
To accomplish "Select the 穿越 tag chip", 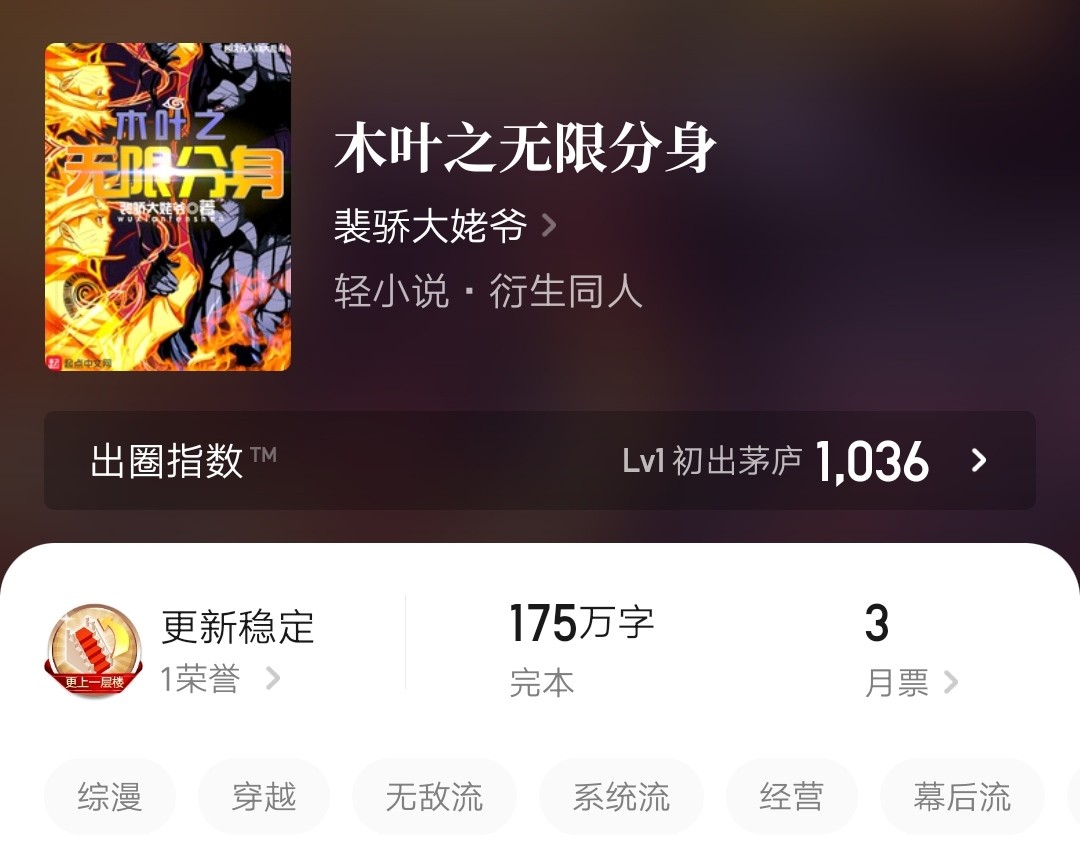I will click(x=264, y=797).
